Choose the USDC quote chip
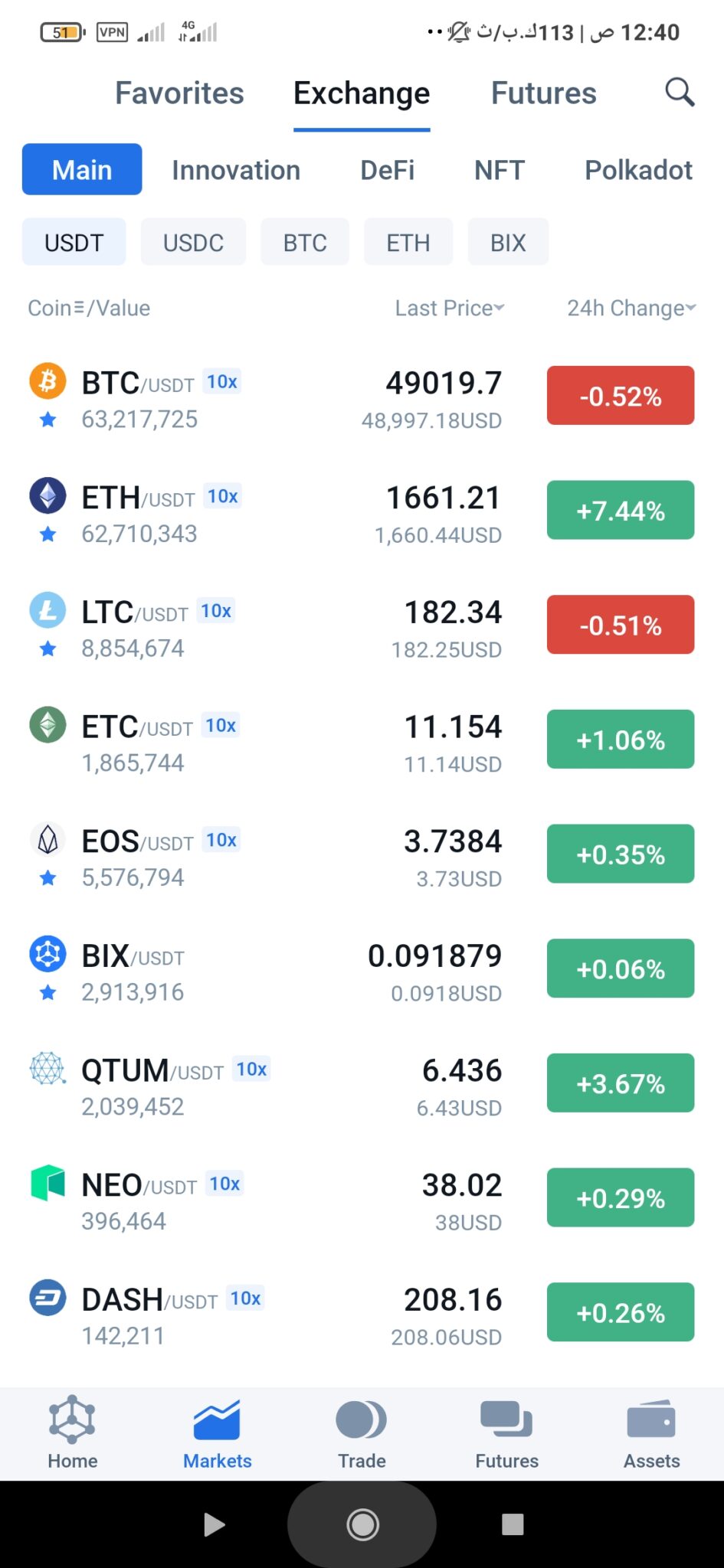 [x=193, y=242]
